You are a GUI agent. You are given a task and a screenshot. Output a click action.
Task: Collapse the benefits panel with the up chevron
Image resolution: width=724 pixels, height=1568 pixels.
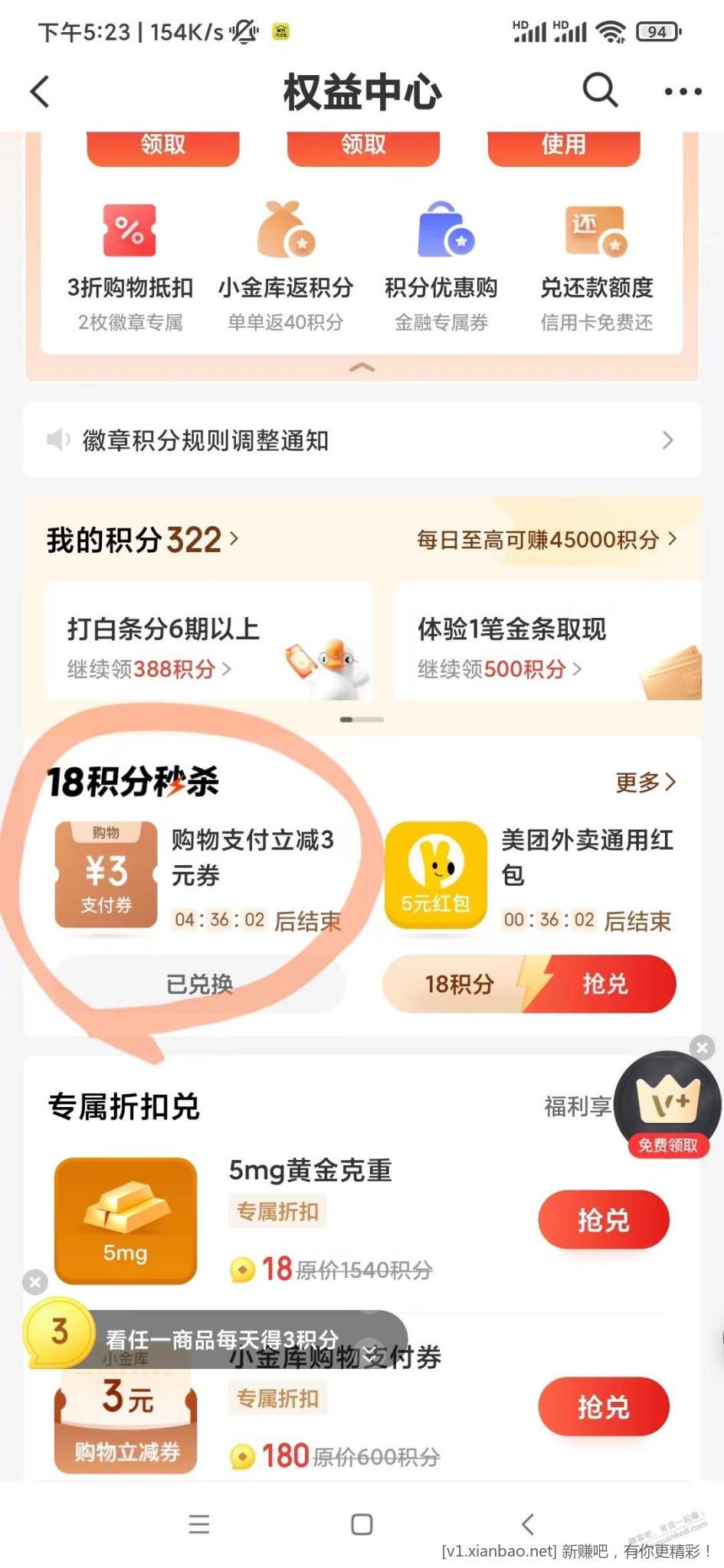pyautogui.click(x=362, y=368)
